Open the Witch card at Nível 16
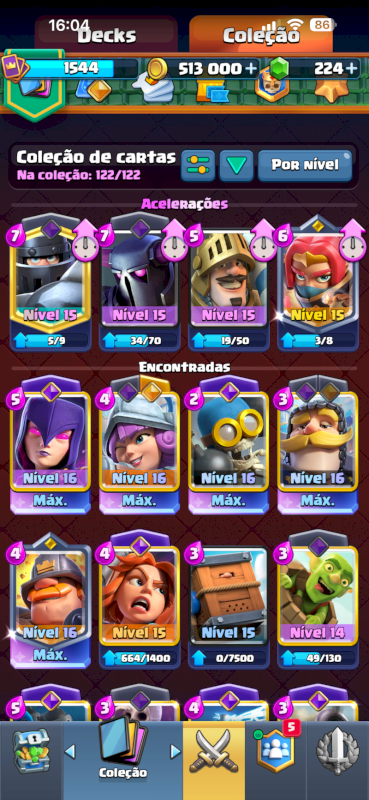The width and height of the screenshot is (369, 800). click(50, 447)
